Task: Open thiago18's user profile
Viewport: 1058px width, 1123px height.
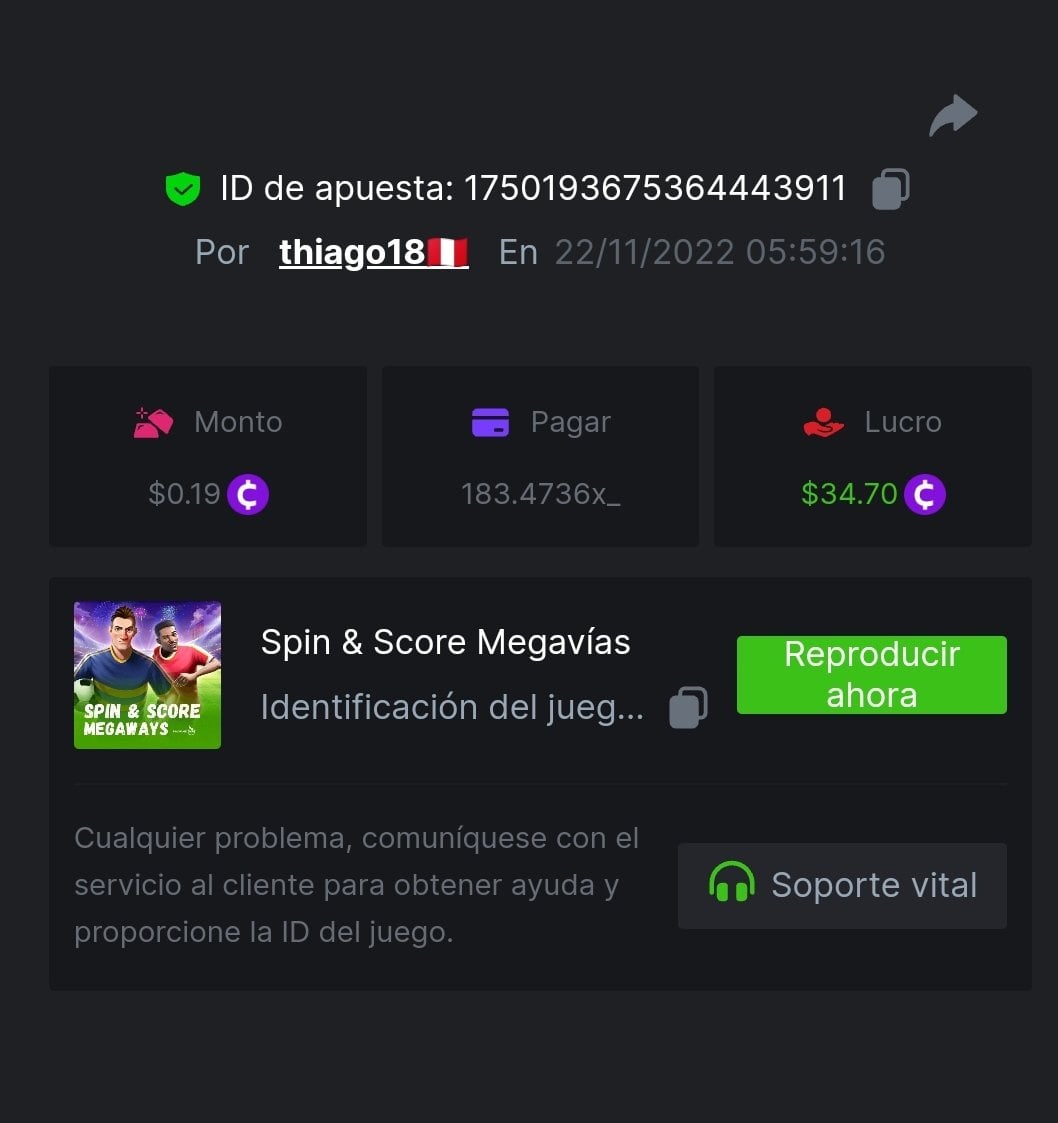Action: (x=353, y=252)
